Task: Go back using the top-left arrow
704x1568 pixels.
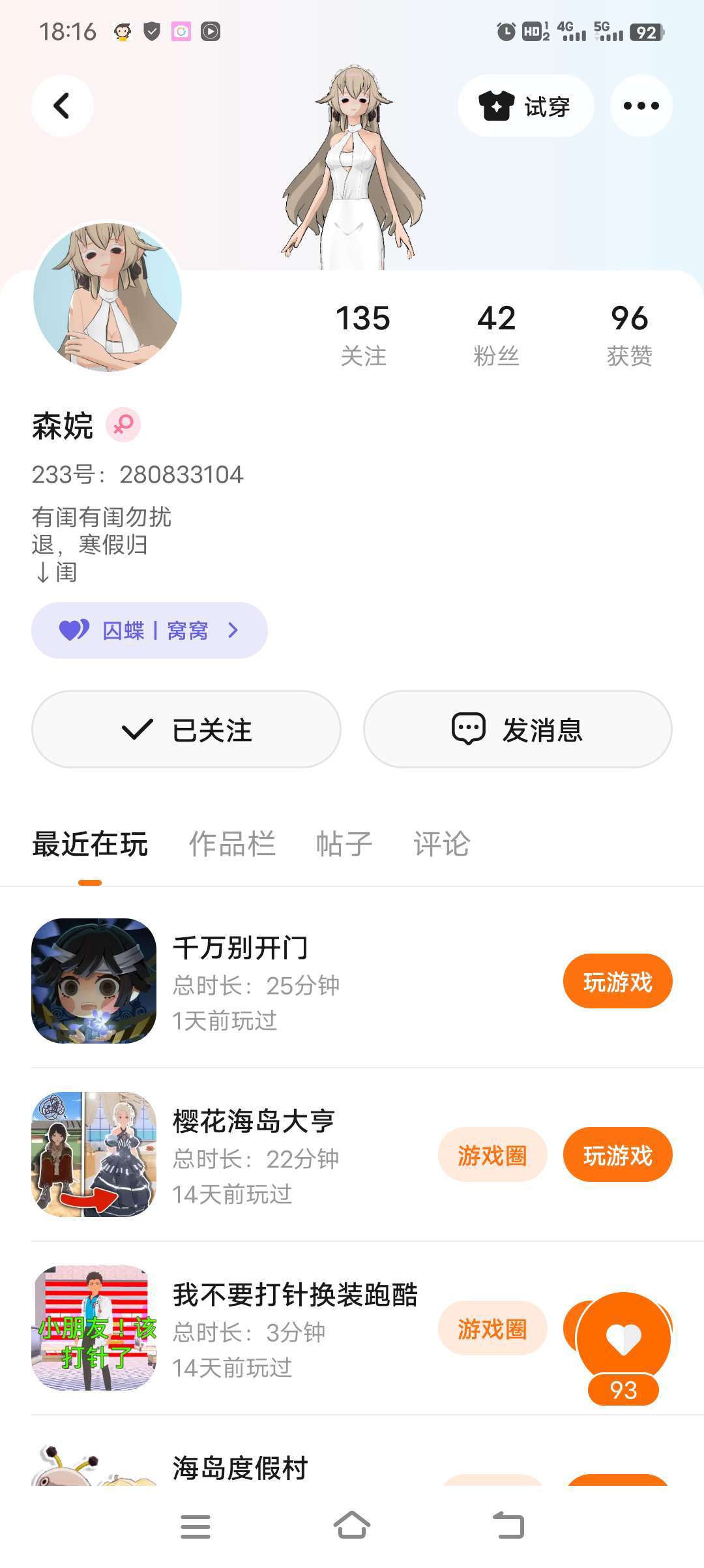Action: tap(62, 106)
